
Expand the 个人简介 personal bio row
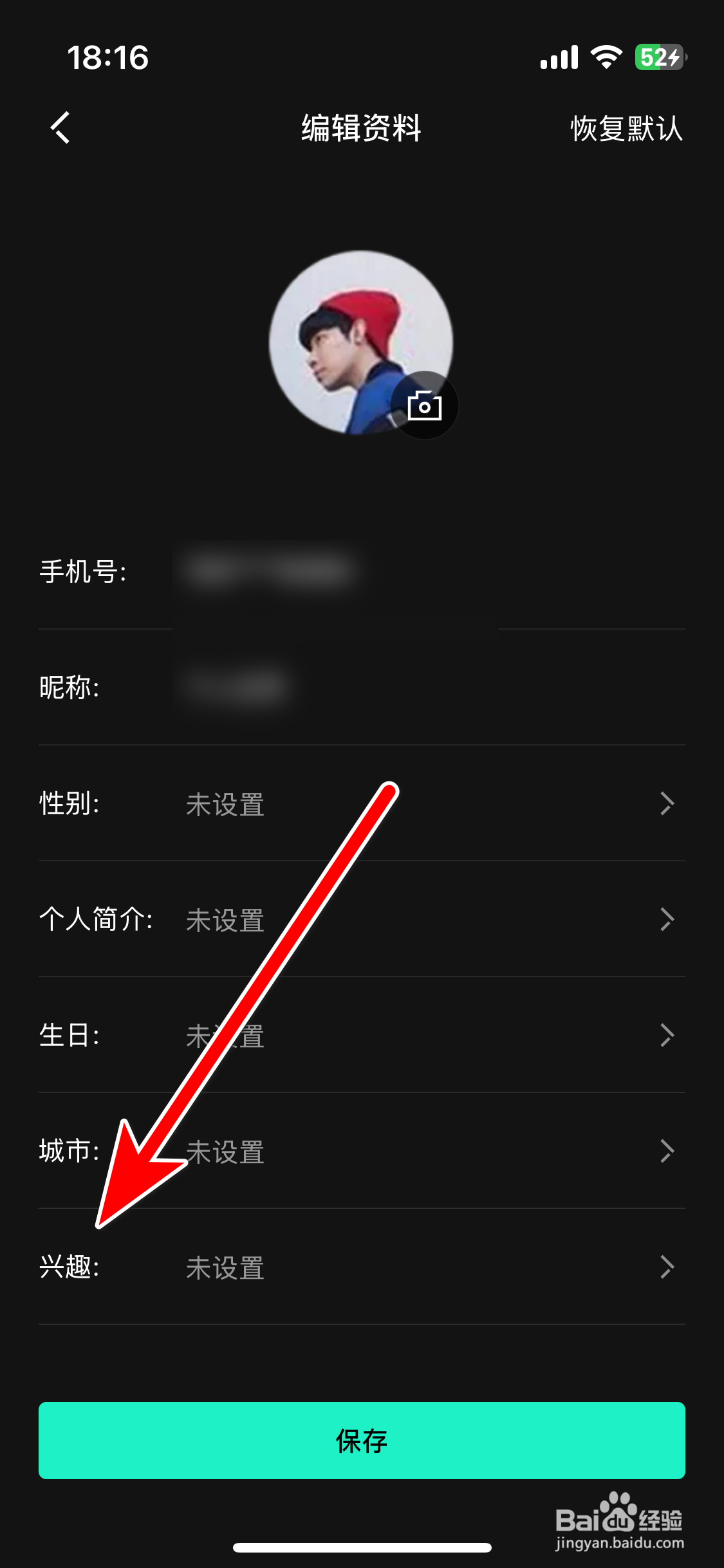click(x=666, y=920)
